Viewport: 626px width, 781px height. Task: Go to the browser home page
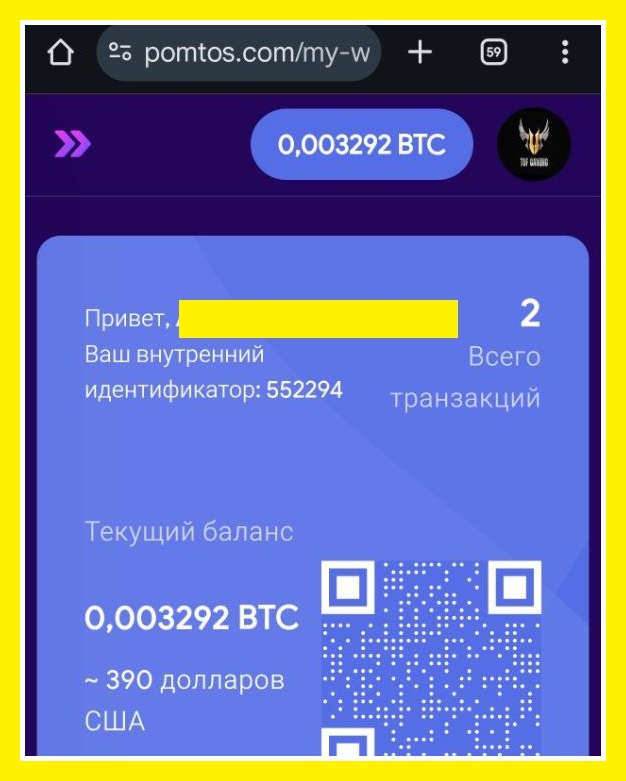(60, 54)
